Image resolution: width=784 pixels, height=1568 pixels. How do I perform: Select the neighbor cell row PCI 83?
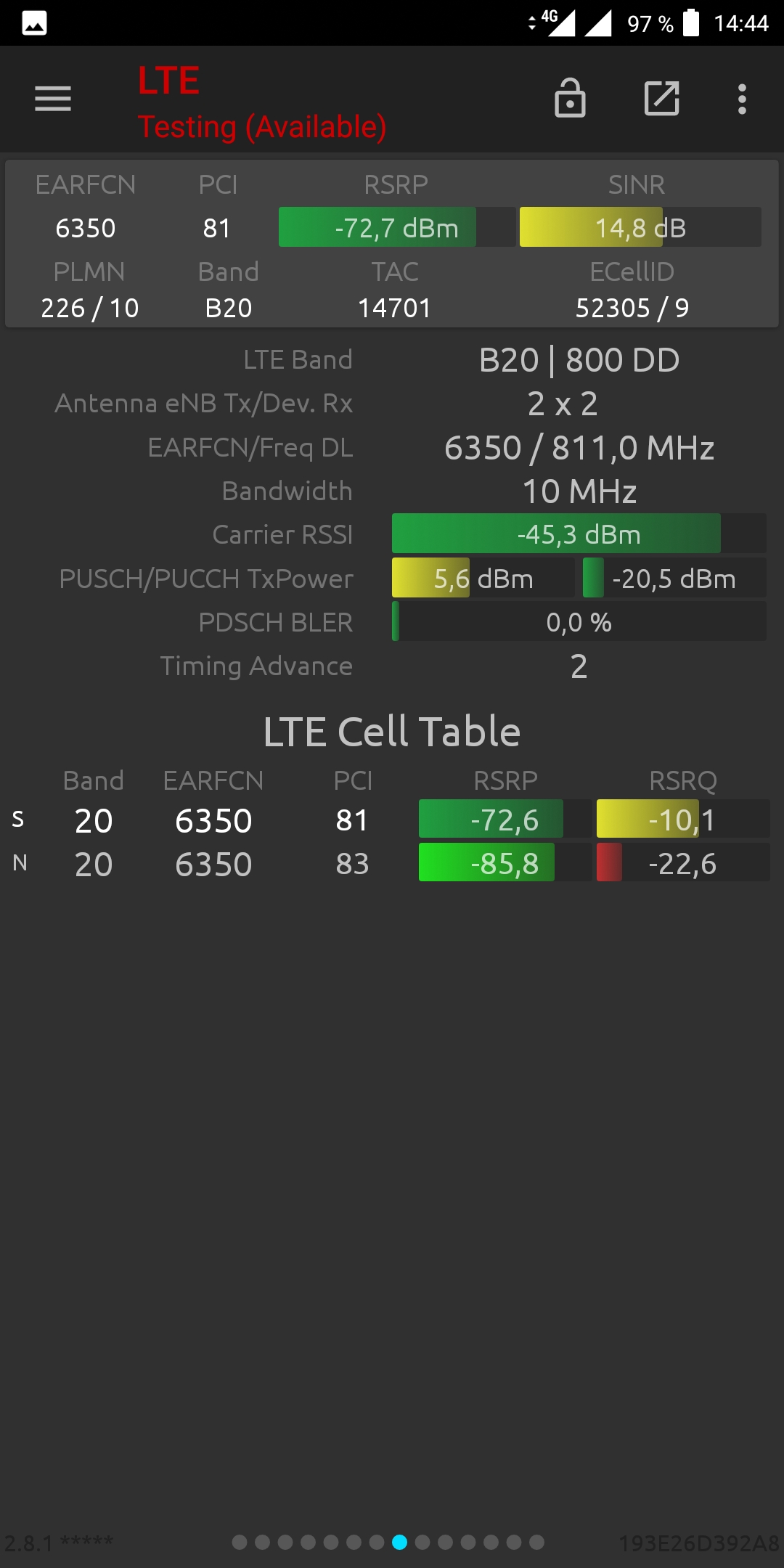(392, 863)
